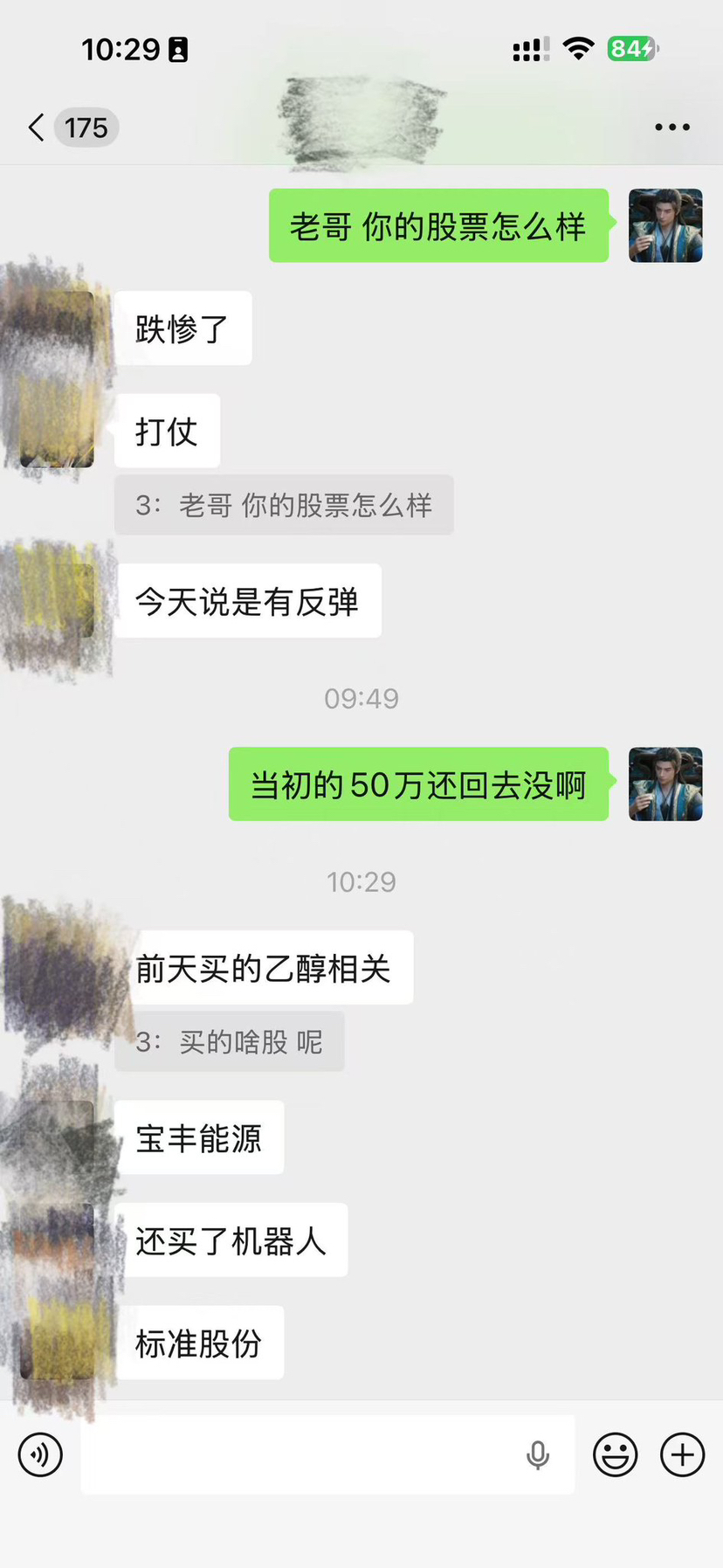Open the emoji sticker panel
This screenshot has width=723, height=1568.
coord(616,1455)
